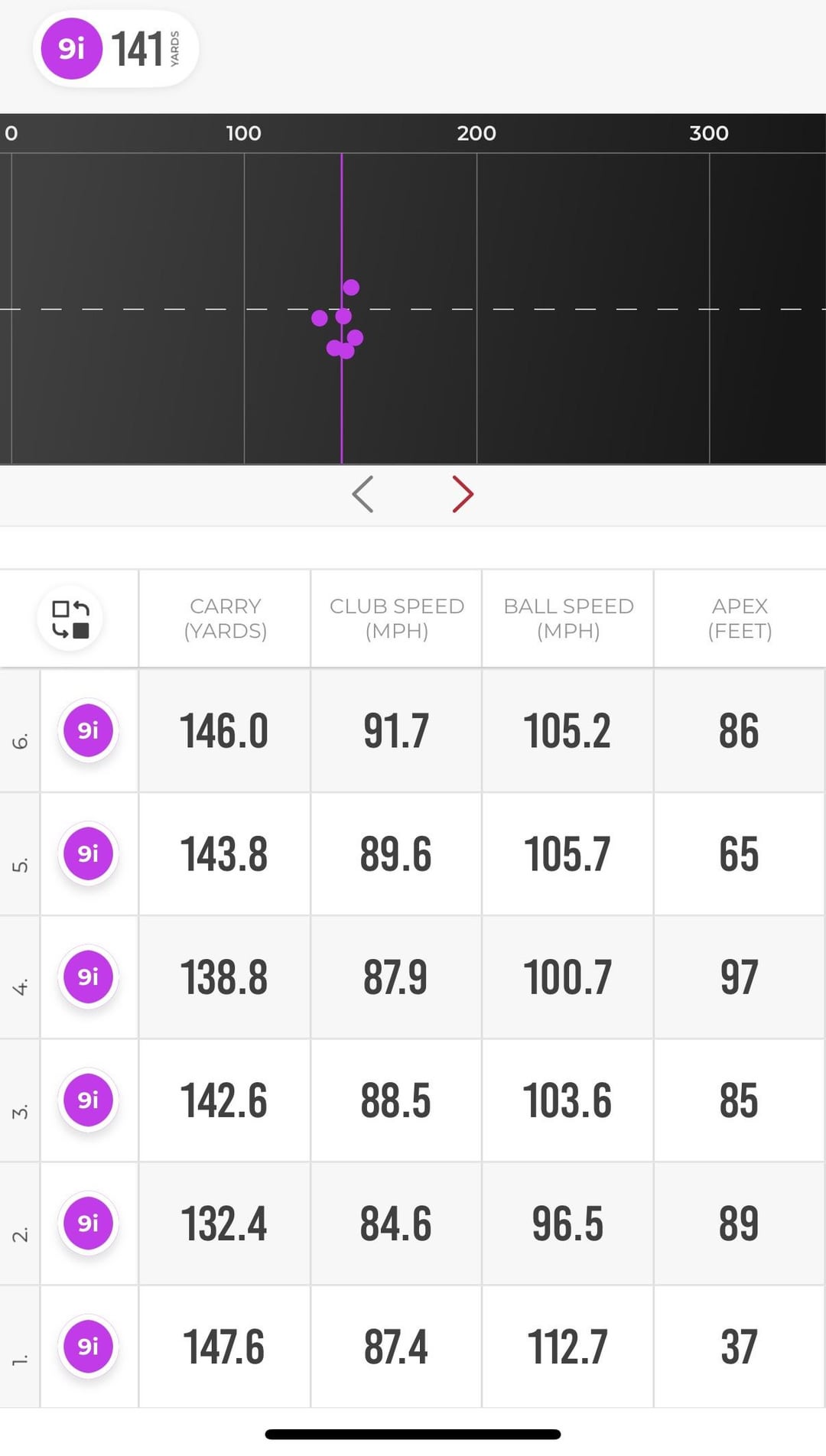Screen dimensions: 826x1456
Task: Go to the next club with red arrow
Action: [463, 494]
